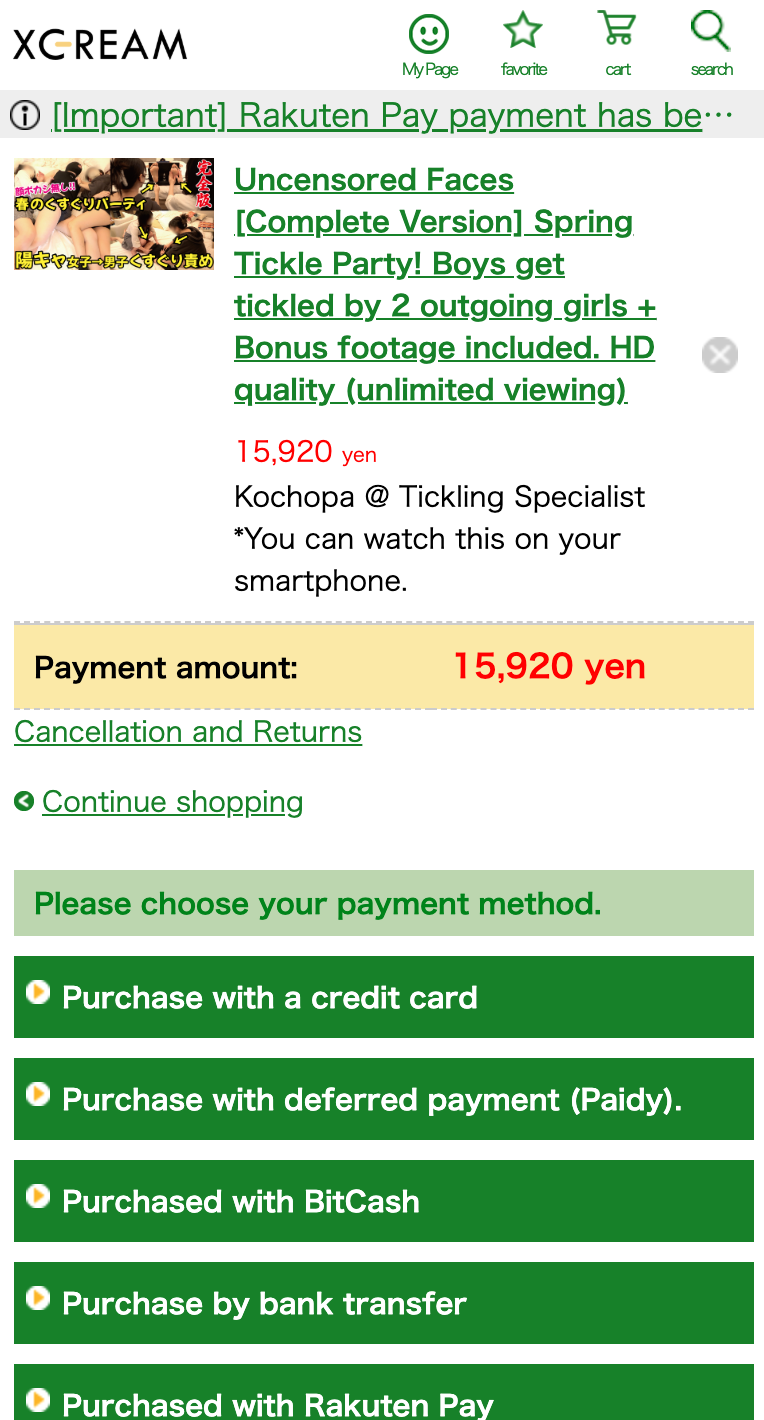
Task: Select the search magnifier icon
Action: (x=710, y=38)
